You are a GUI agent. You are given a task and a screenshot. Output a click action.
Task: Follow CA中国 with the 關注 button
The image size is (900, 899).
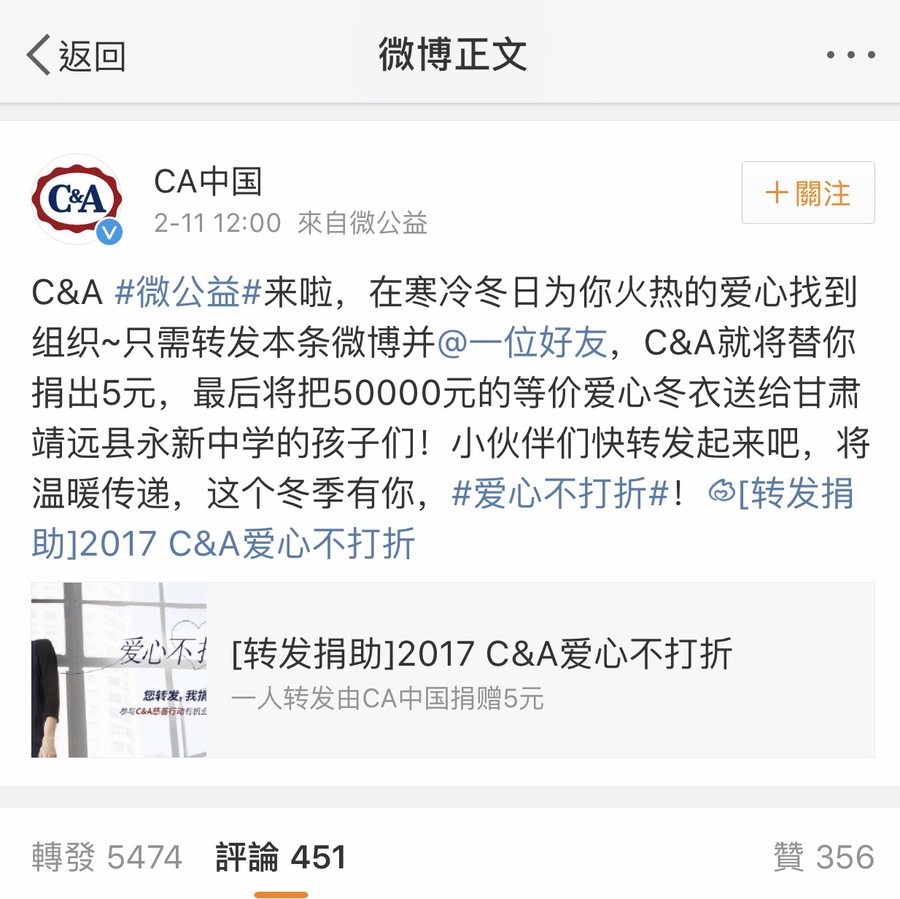pyautogui.click(x=808, y=192)
